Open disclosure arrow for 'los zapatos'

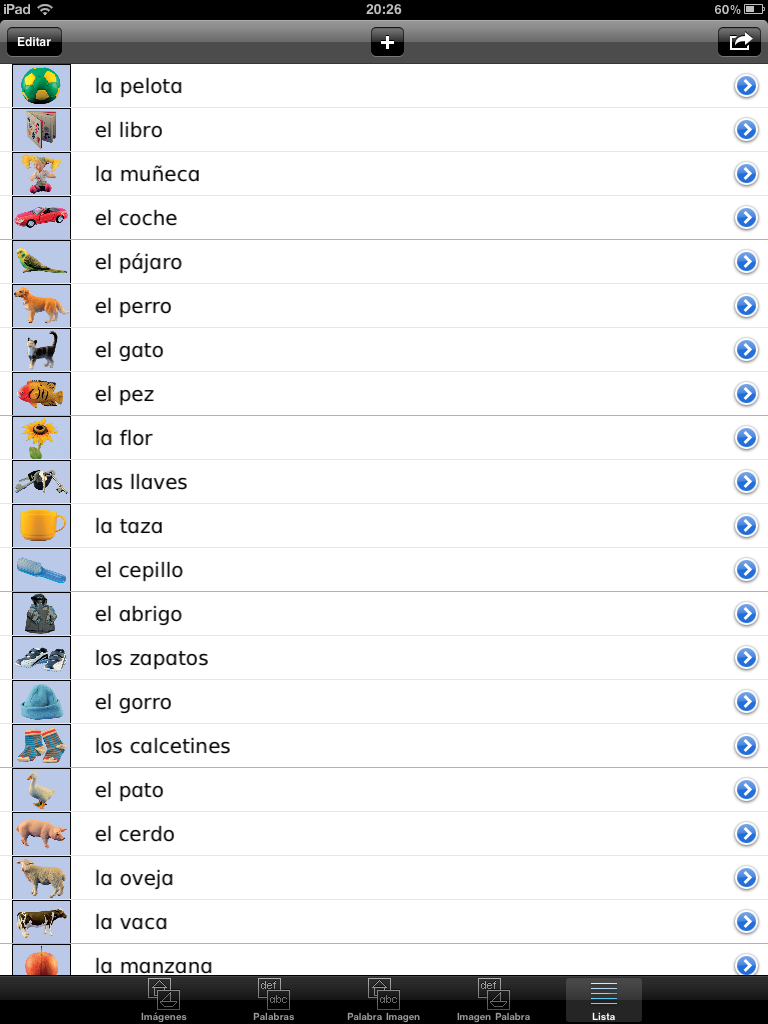pyautogui.click(x=745, y=658)
